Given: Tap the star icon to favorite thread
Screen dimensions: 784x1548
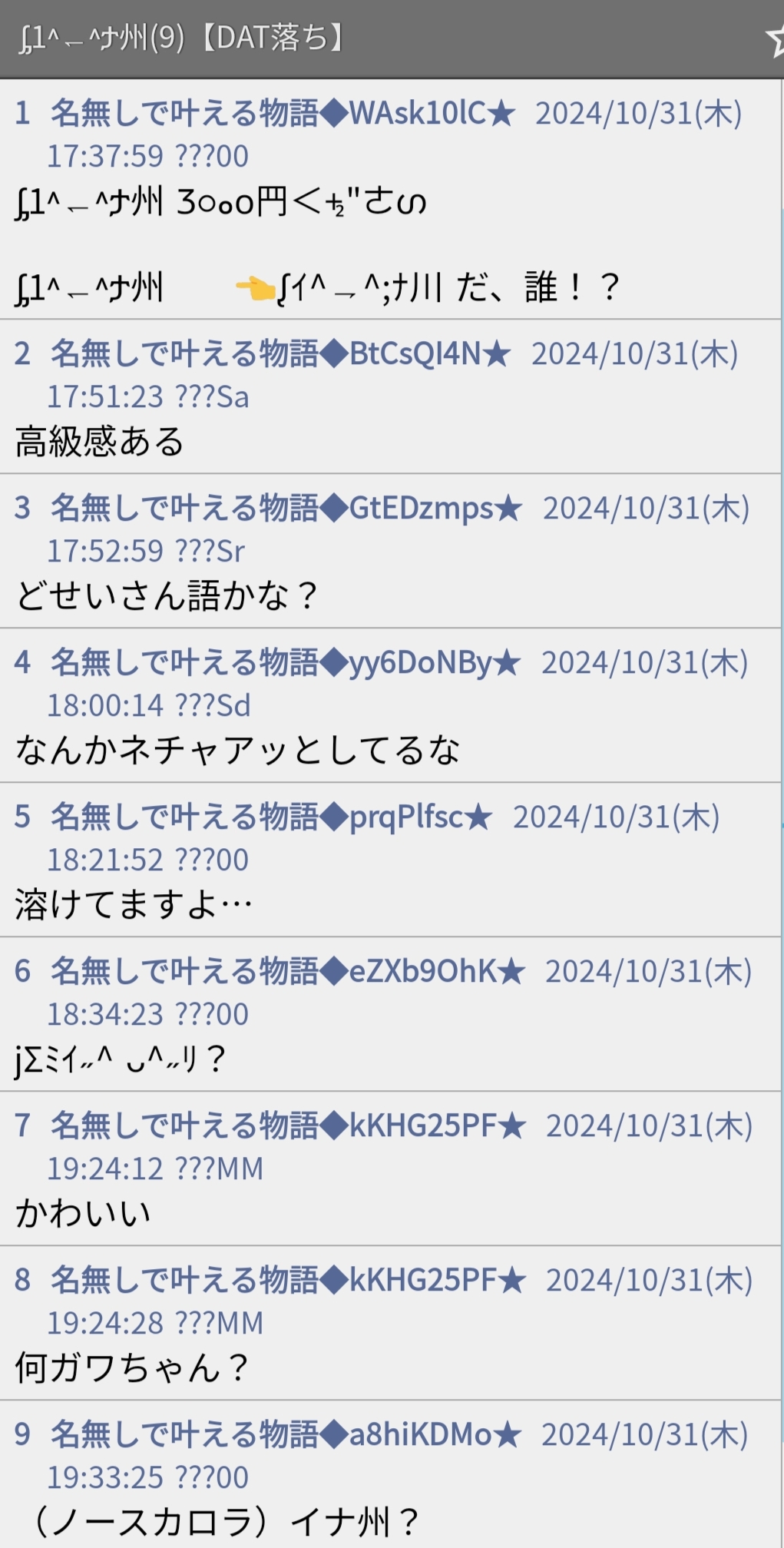Looking at the screenshot, I should coord(774,38).
